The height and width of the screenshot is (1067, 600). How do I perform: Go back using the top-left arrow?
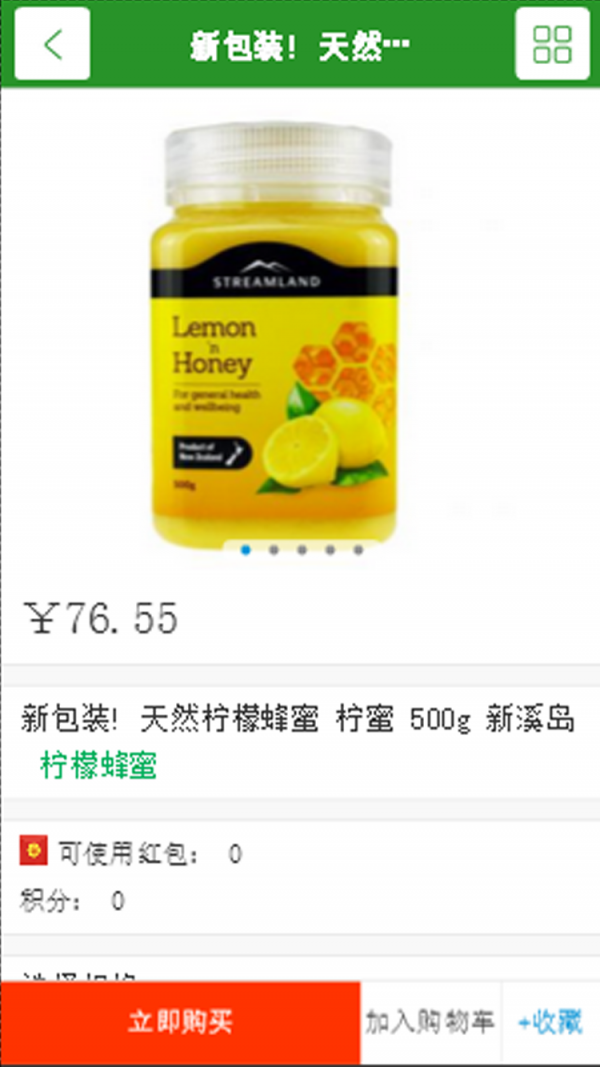click(x=53, y=44)
